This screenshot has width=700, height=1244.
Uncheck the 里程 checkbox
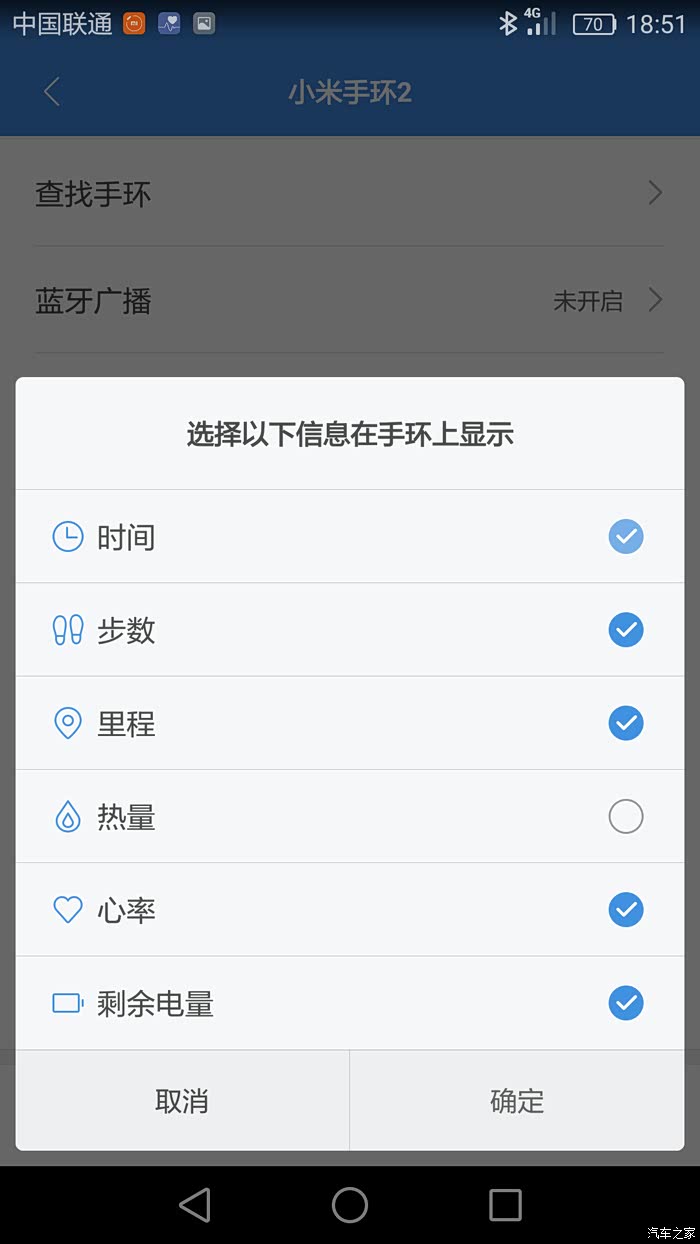(626, 723)
